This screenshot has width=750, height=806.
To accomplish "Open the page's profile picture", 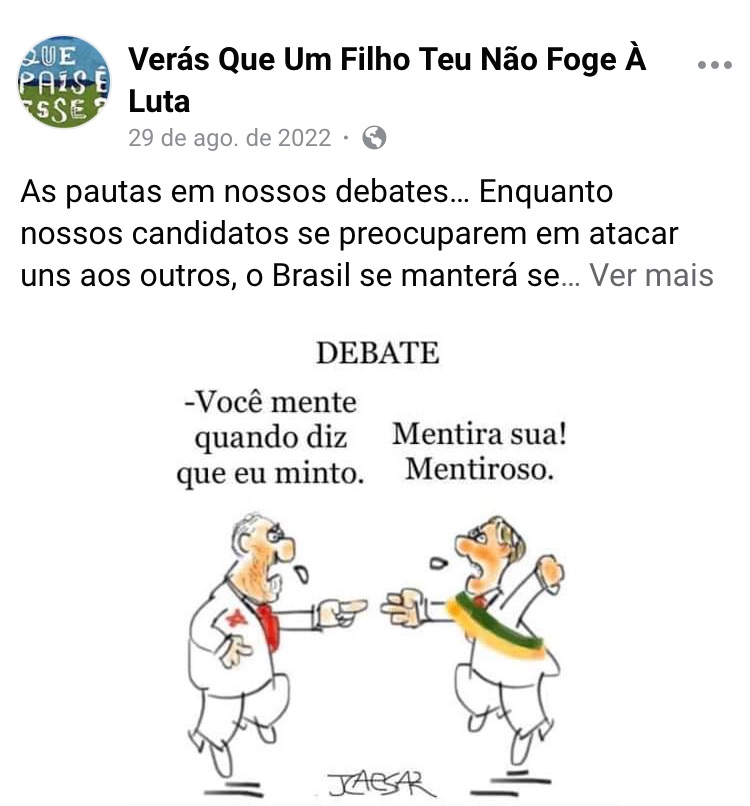I will (65, 82).
